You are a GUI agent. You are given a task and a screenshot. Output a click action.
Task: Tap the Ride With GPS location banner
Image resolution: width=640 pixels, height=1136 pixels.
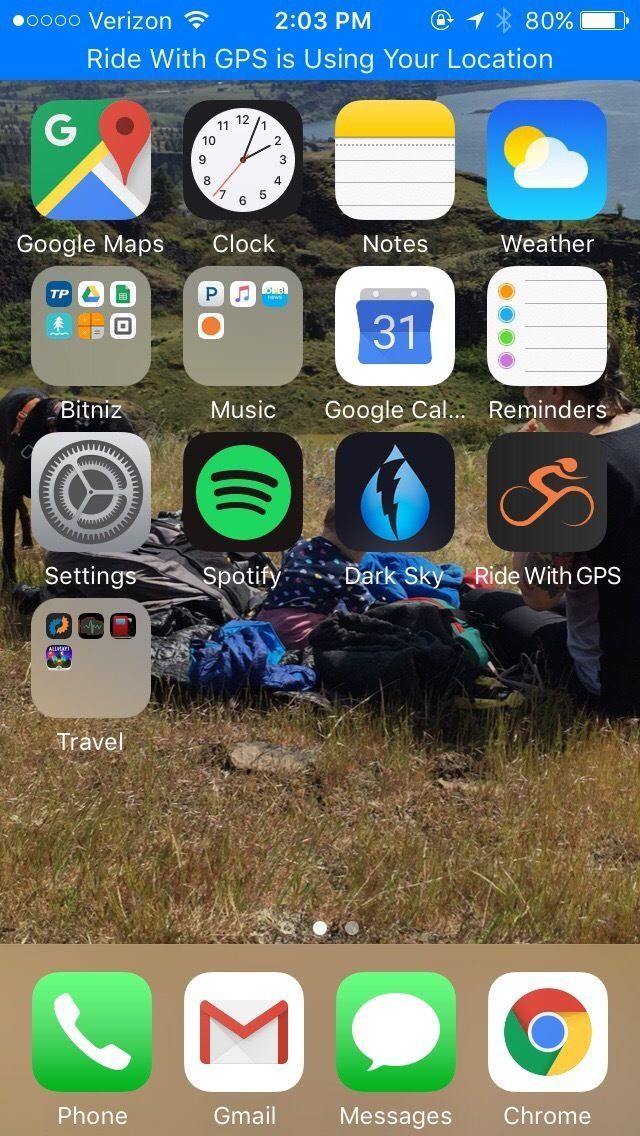click(320, 59)
